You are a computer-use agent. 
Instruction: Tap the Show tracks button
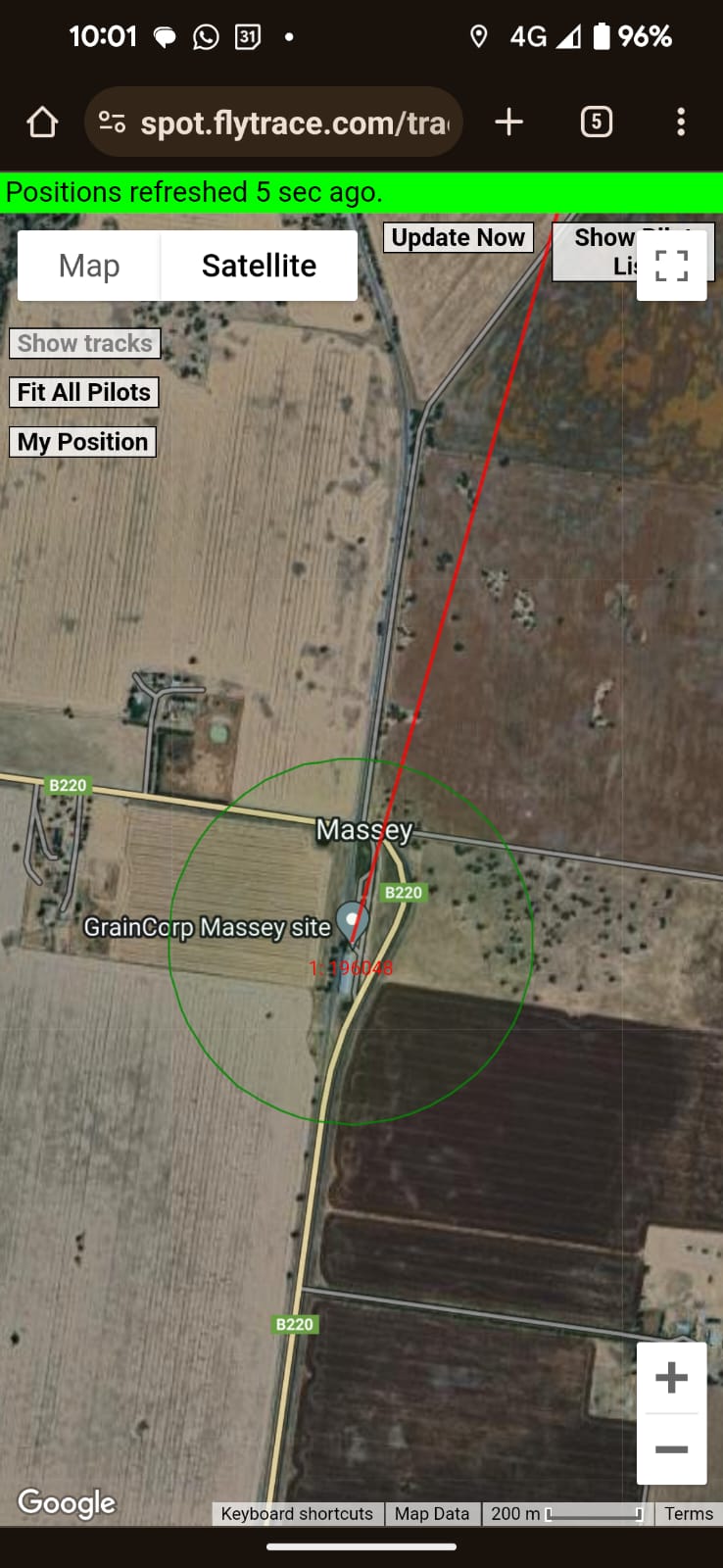pos(85,343)
